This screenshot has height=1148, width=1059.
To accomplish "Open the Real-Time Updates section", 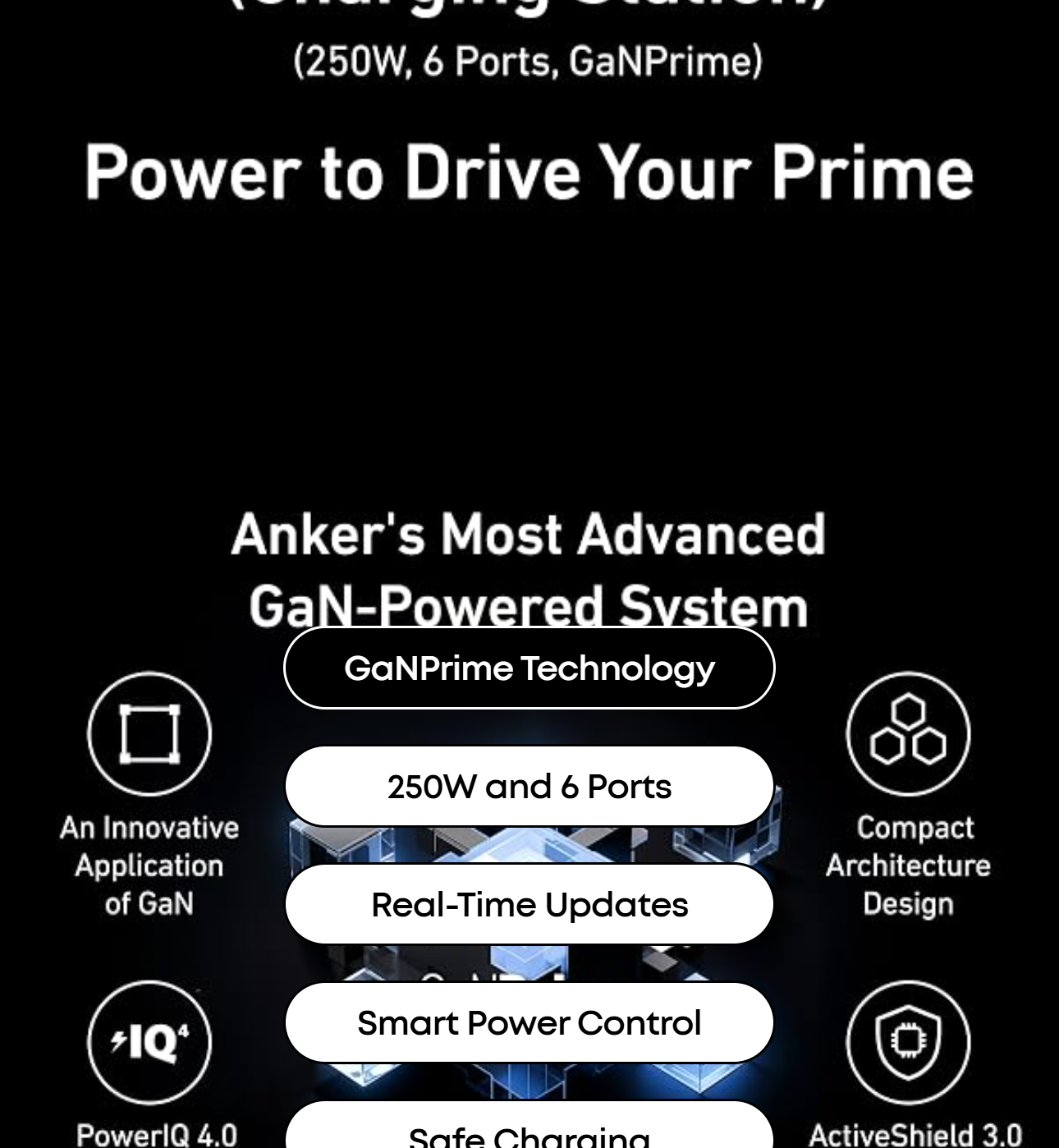I will point(529,905).
